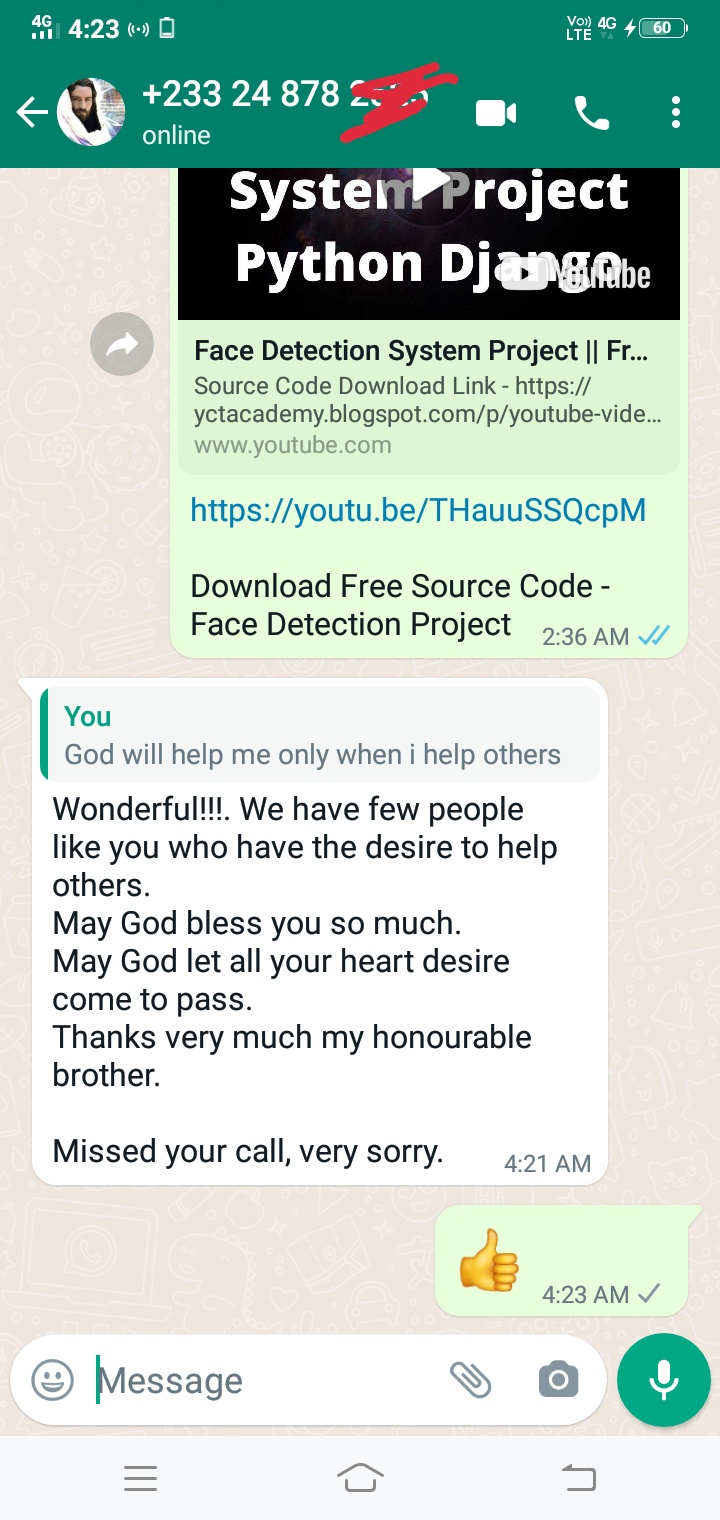Expand the quoted reply from You
The height and width of the screenshot is (1520, 720).
point(320,732)
